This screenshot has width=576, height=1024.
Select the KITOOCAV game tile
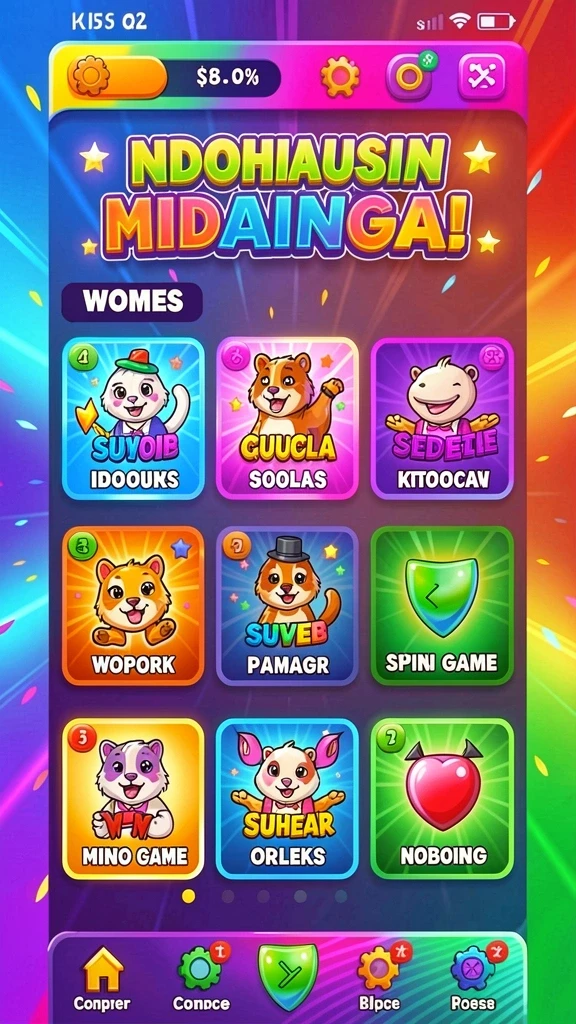point(442,419)
